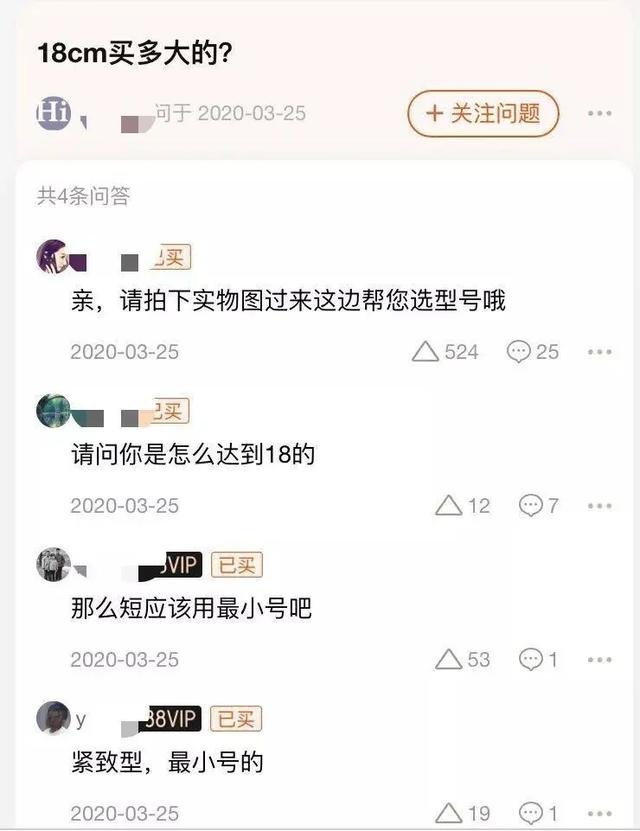This screenshot has height=831, width=640.
Task: Open comment on 紧致型，最小号的 answer
Action: (x=530, y=813)
